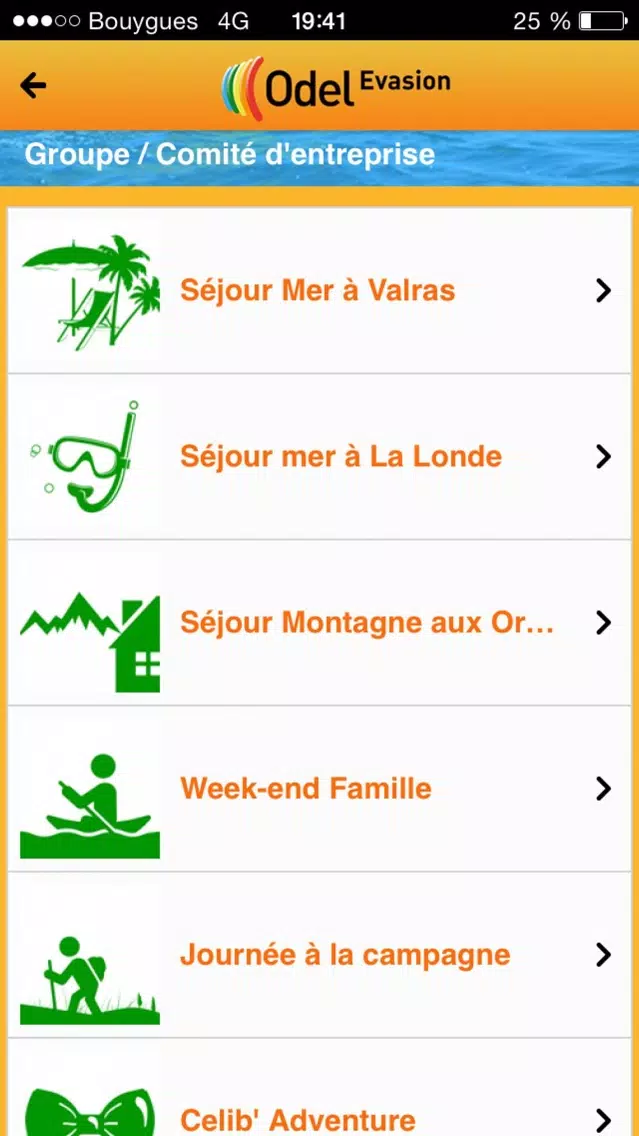639x1136 pixels.
Task: Open the Celib' Adventure row
Action: 320,1087
